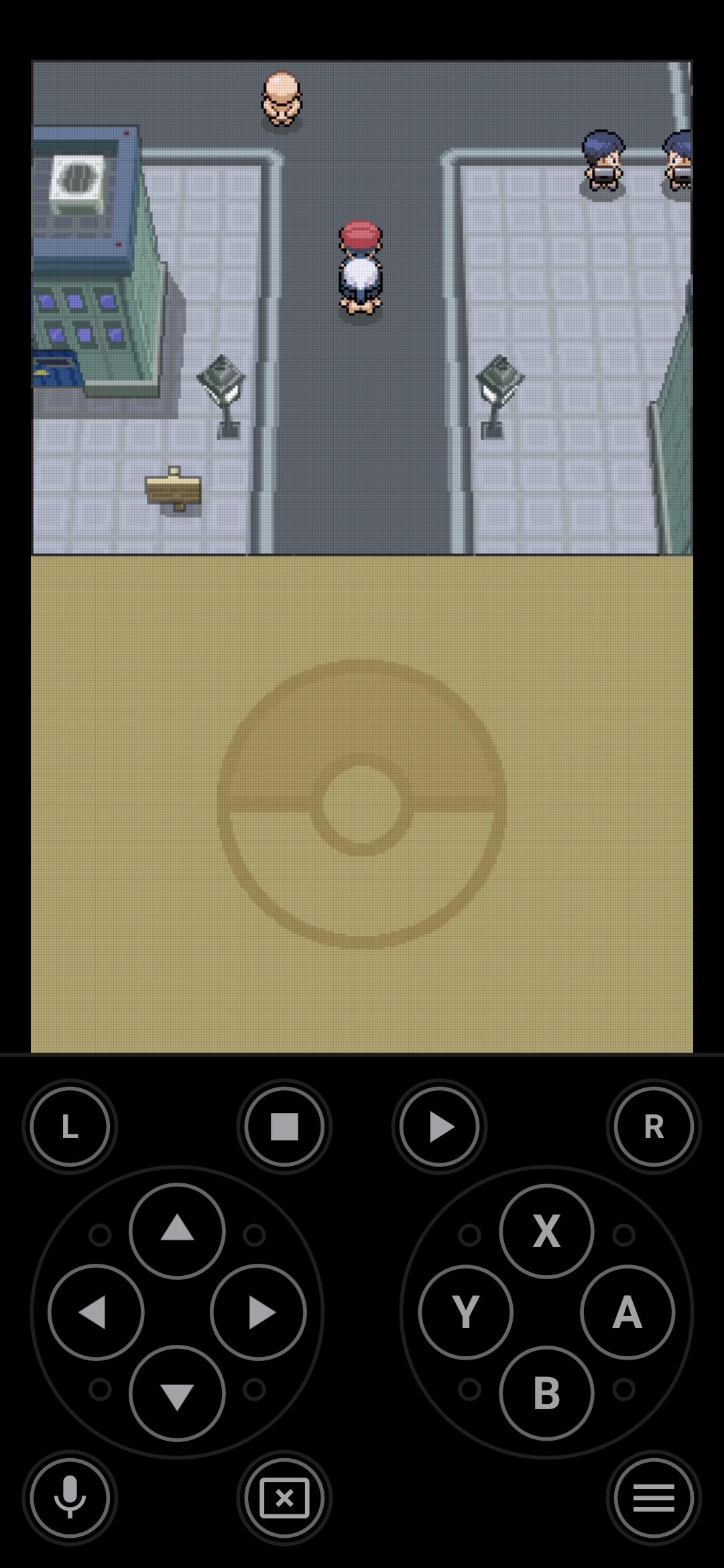The width and height of the screenshot is (724, 1568).
Task: Move up with the D-pad up arrow
Action: pyautogui.click(x=177, y=1230)
